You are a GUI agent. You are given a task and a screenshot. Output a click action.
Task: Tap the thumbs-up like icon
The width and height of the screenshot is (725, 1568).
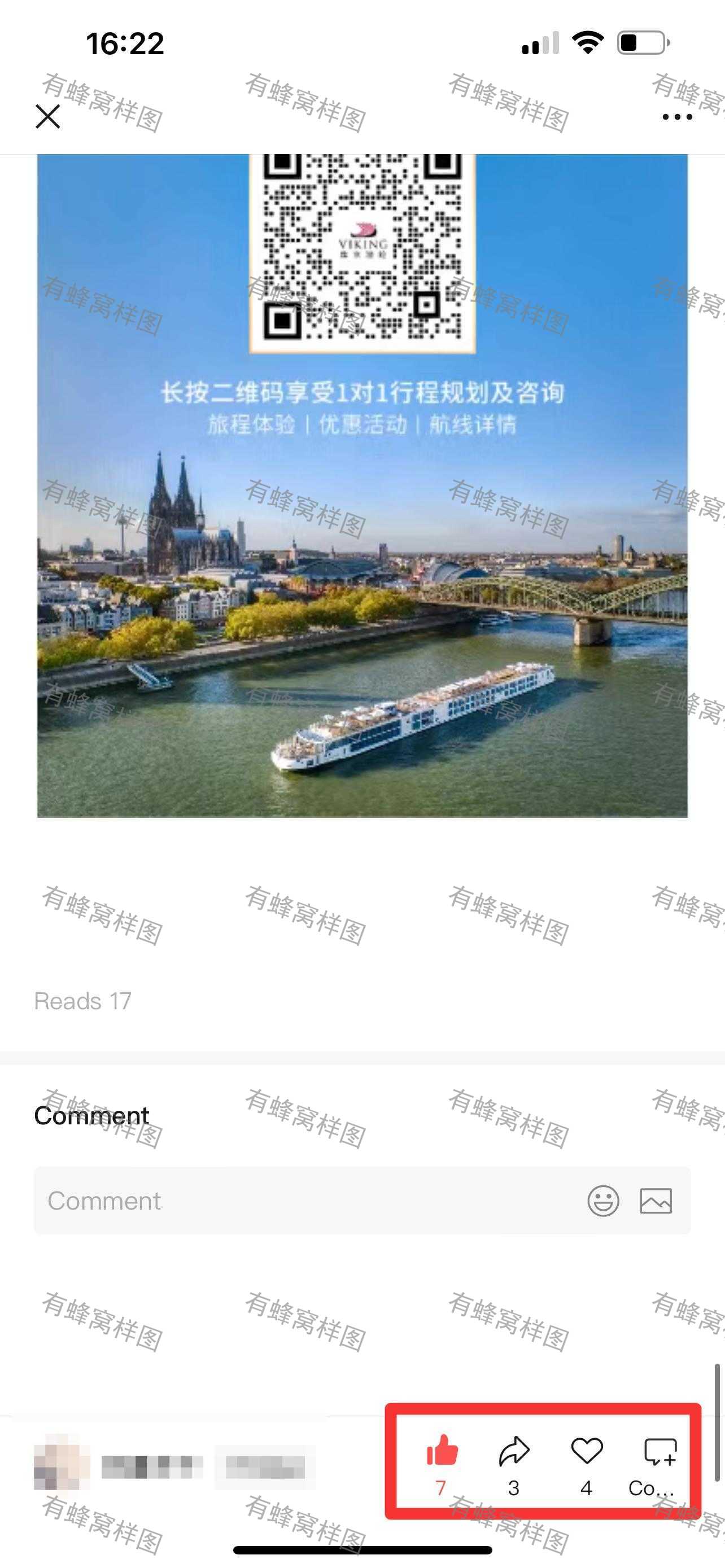(442, 1451)
